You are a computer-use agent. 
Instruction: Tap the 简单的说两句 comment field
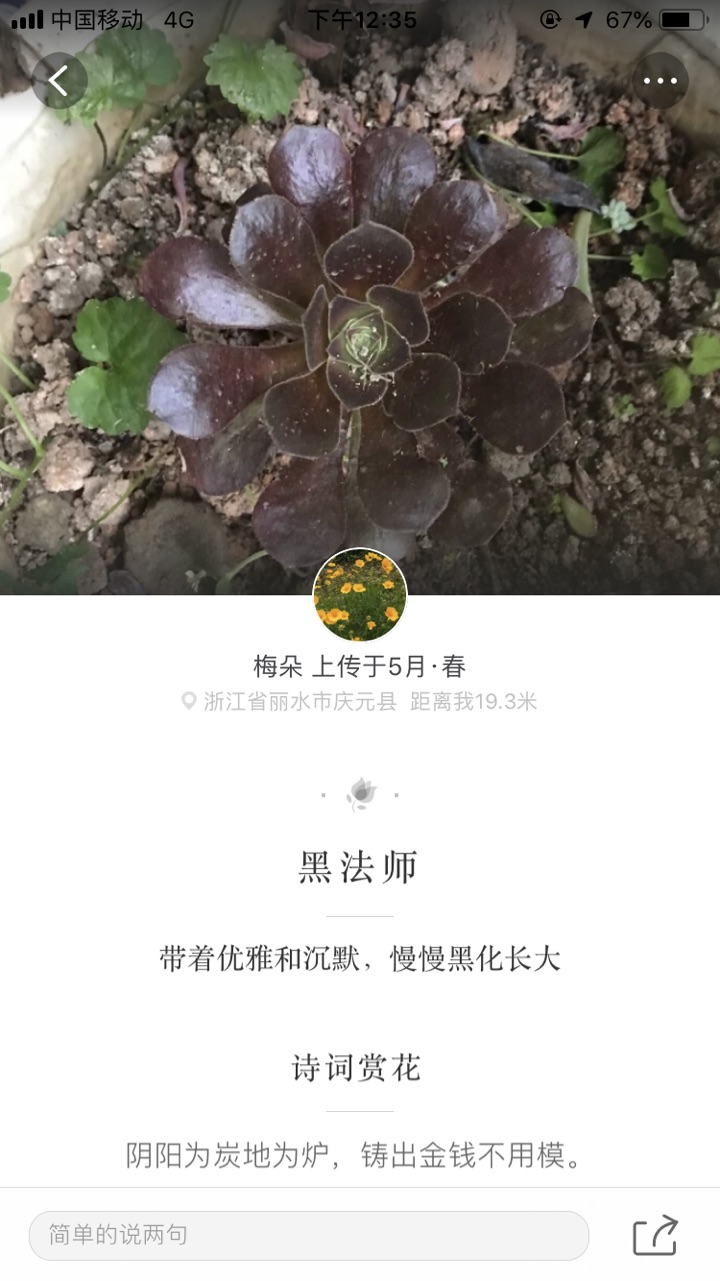click(308, 1235)
